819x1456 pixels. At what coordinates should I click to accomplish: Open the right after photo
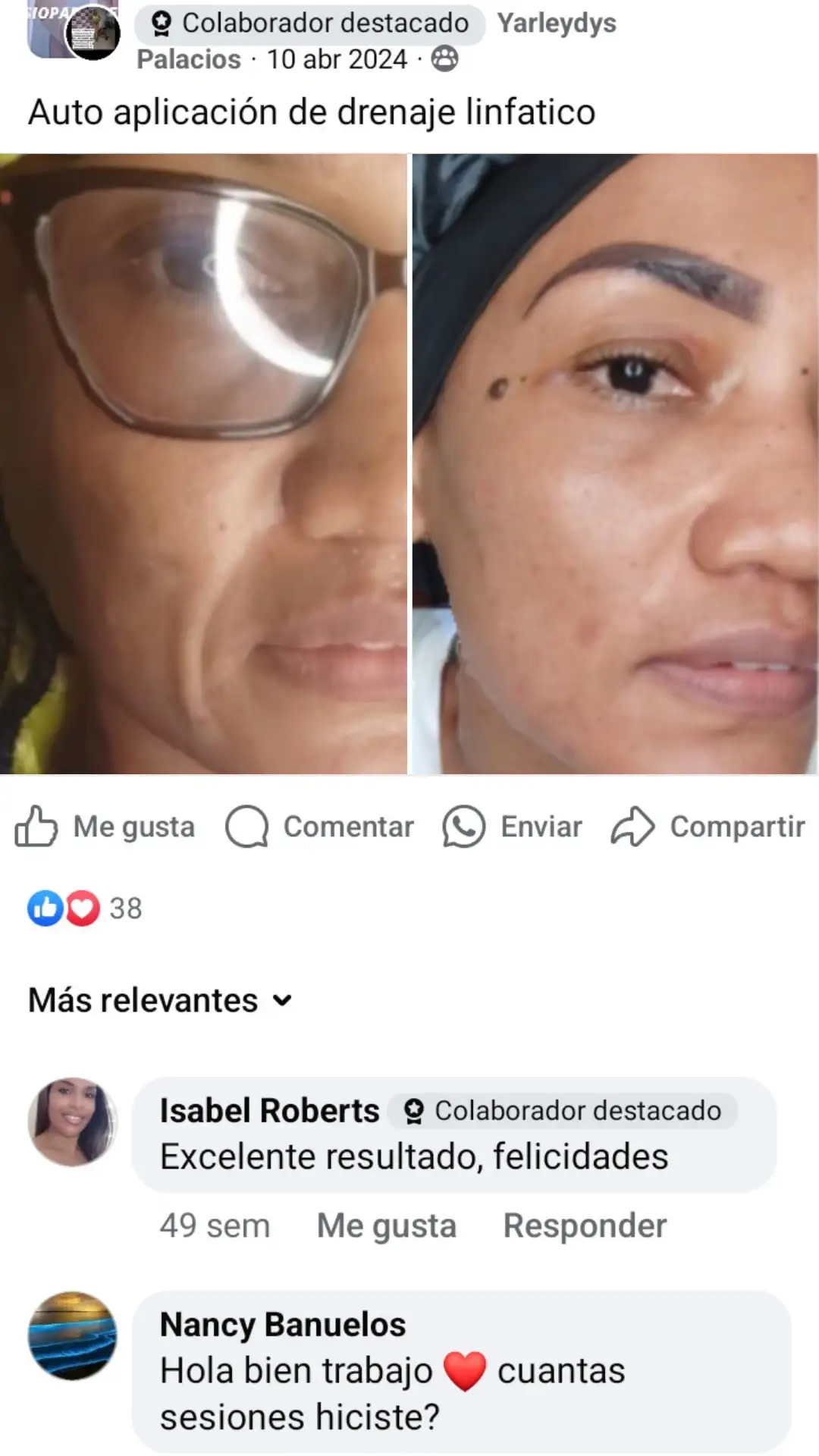615,464
